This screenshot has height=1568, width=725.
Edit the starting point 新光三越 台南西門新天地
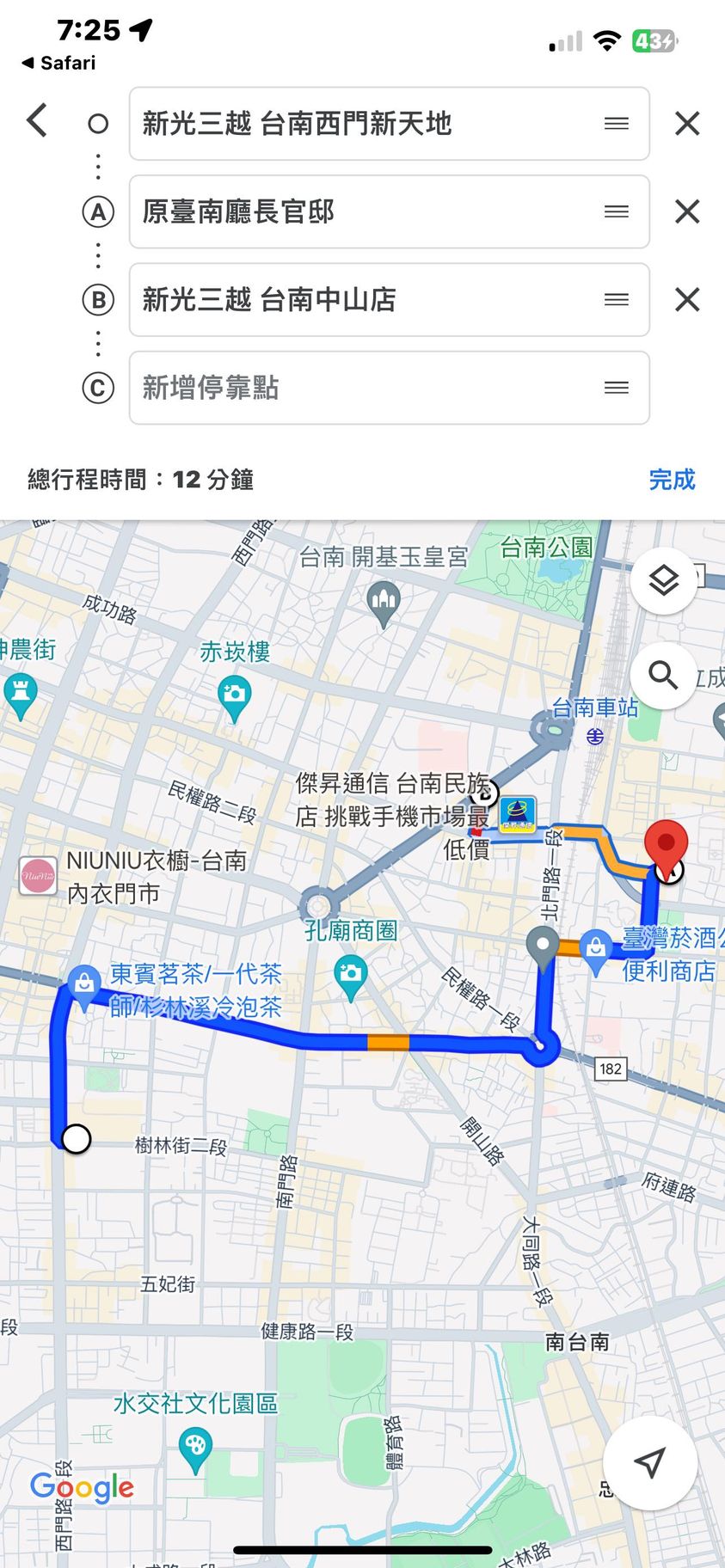click(361, 124)
